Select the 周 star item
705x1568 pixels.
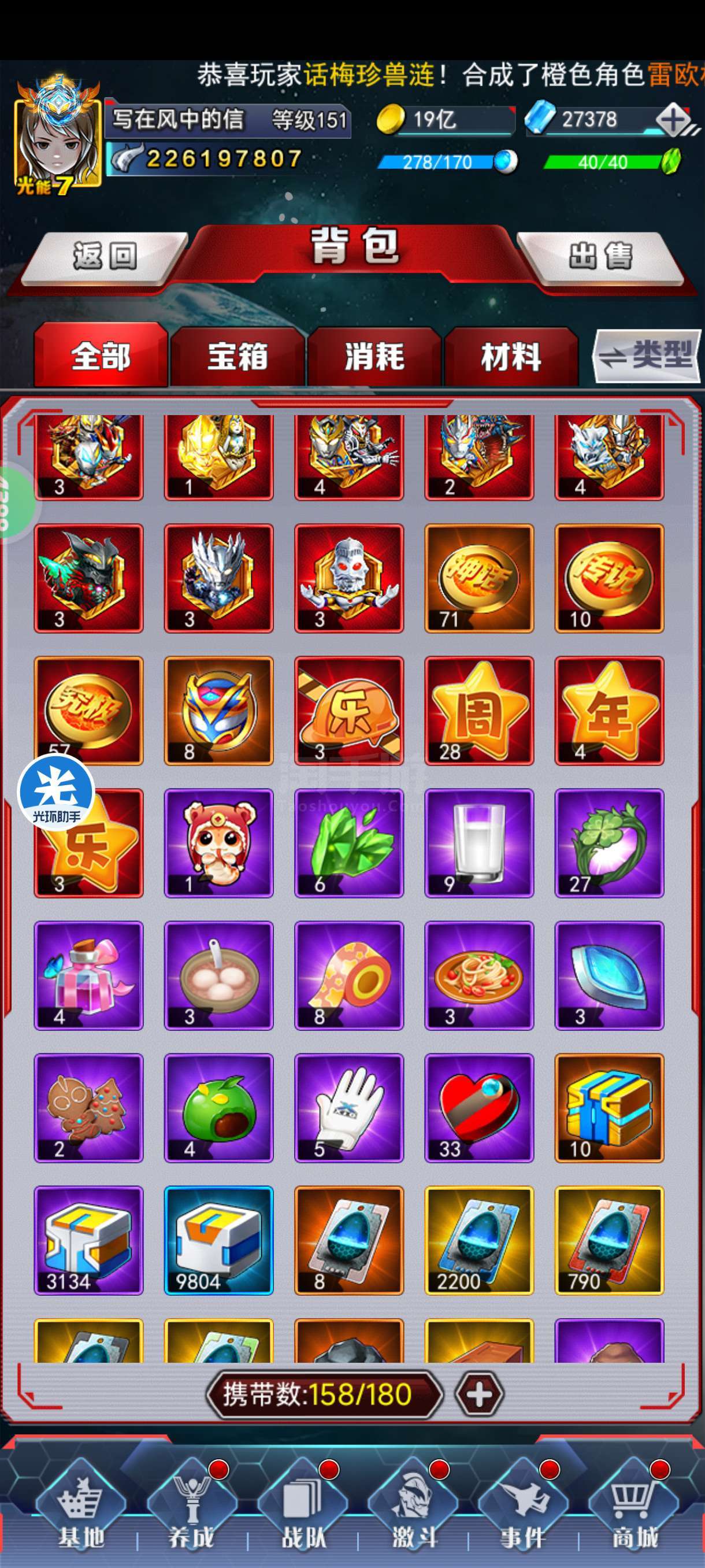click(479, 711)
